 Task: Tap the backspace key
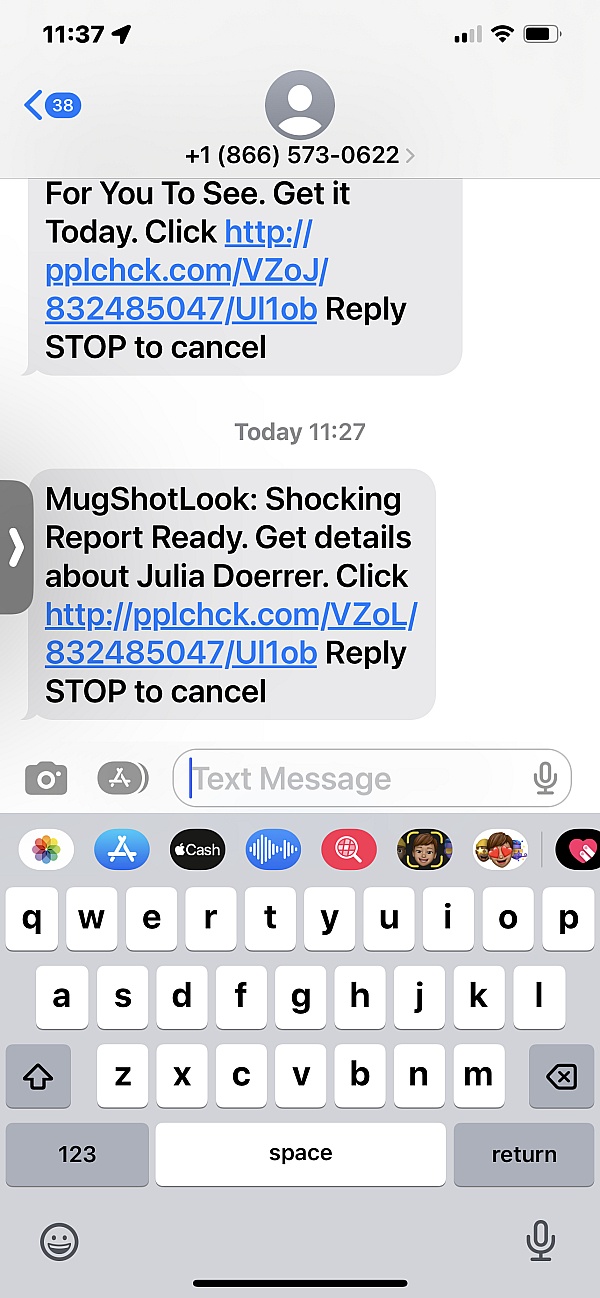coord(561,1076)
